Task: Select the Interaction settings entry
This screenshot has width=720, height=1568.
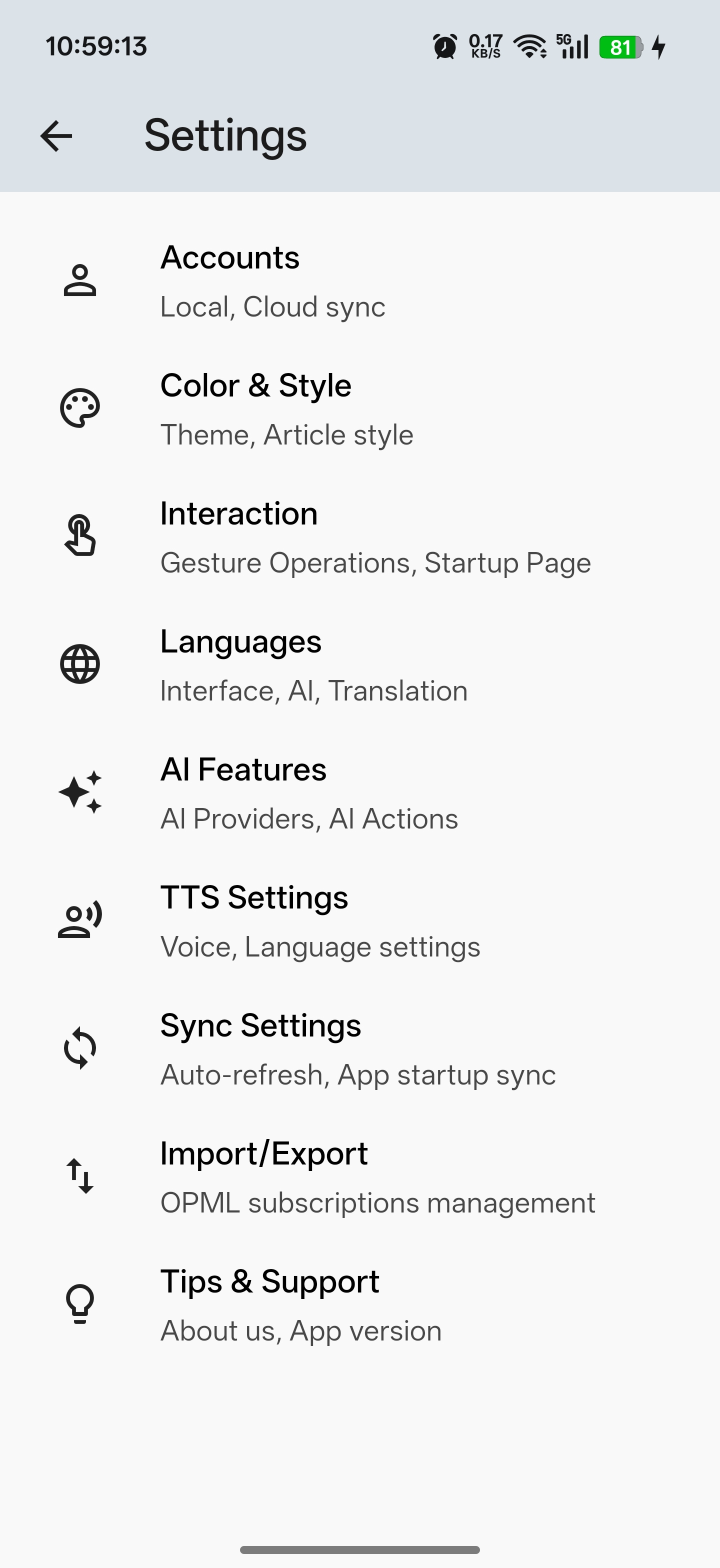Action: click(359, 536)
